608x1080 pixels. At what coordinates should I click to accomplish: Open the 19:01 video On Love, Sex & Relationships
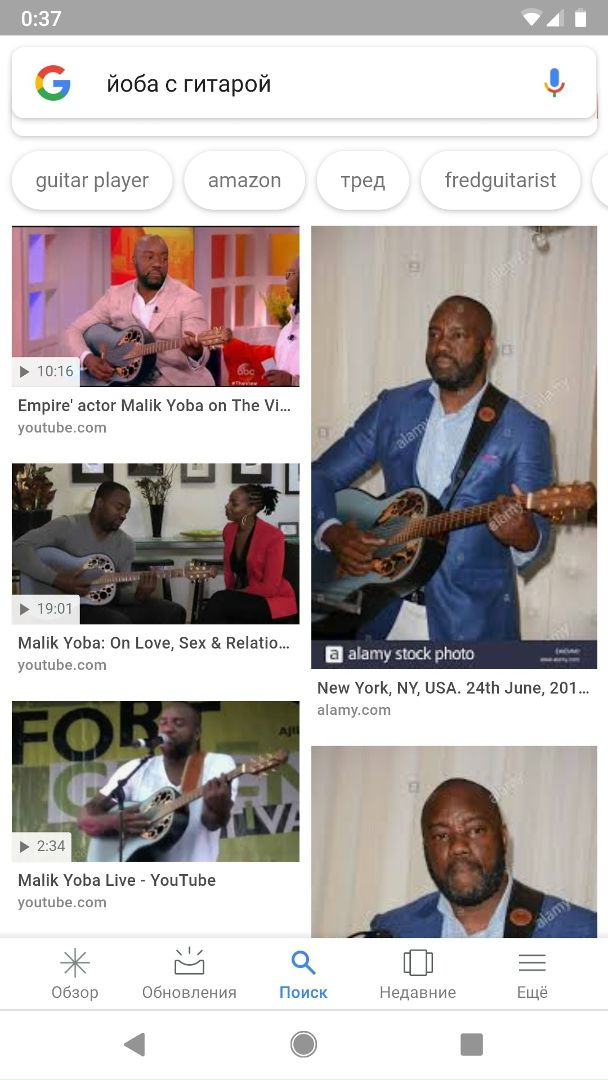(x=155, y=543)
